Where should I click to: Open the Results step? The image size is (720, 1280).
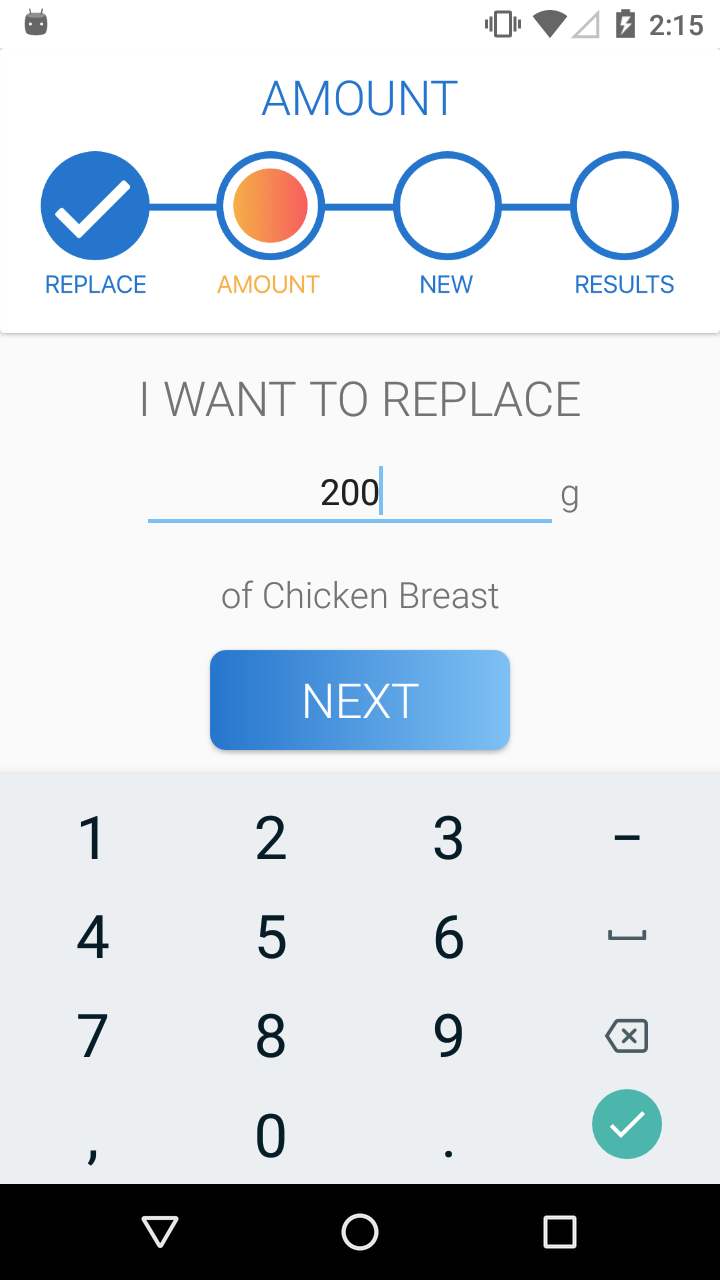click(624, 205)
